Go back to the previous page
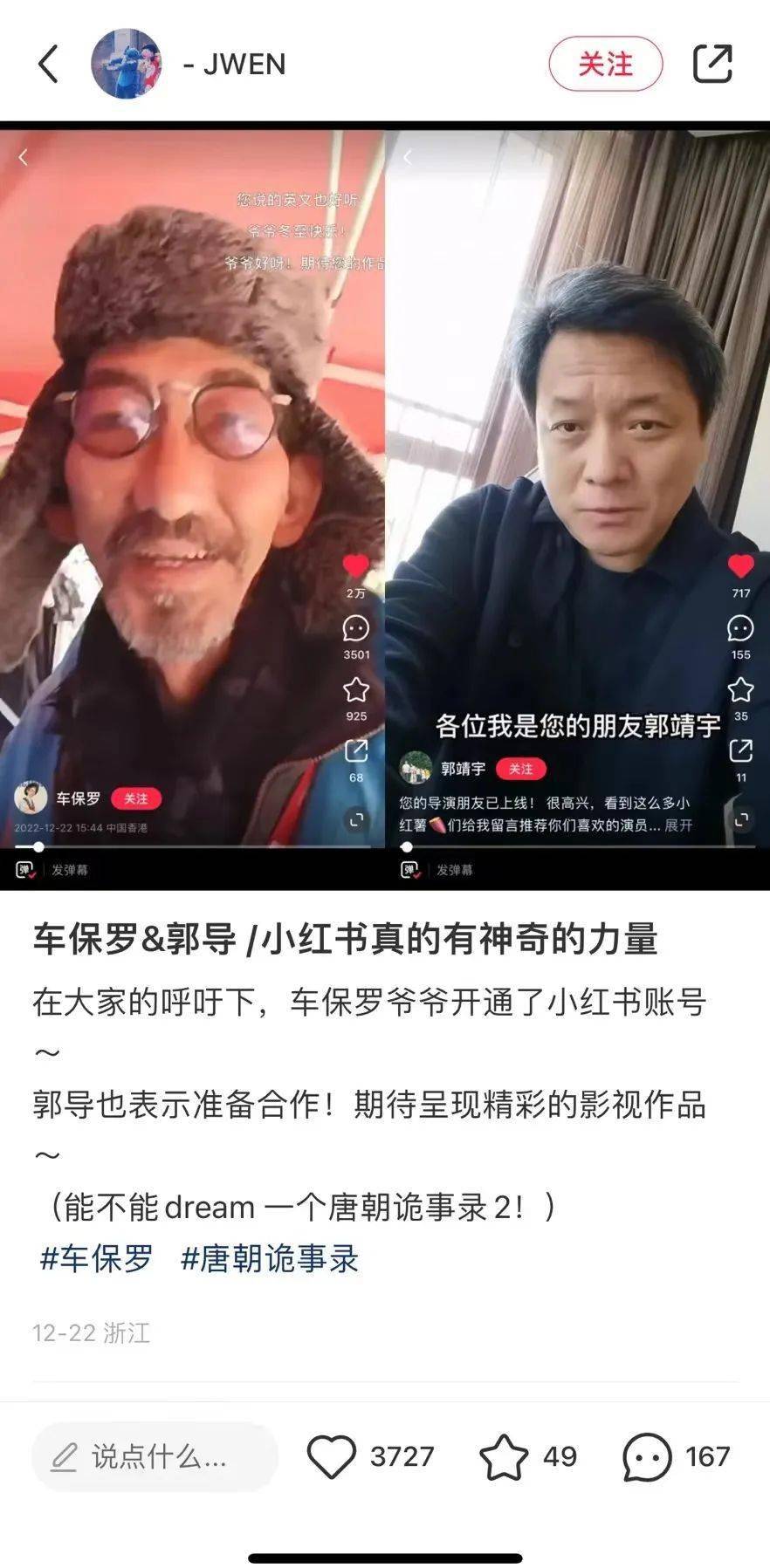The image size is (770, 1568). pyautogui.click(x=48, y=65)
